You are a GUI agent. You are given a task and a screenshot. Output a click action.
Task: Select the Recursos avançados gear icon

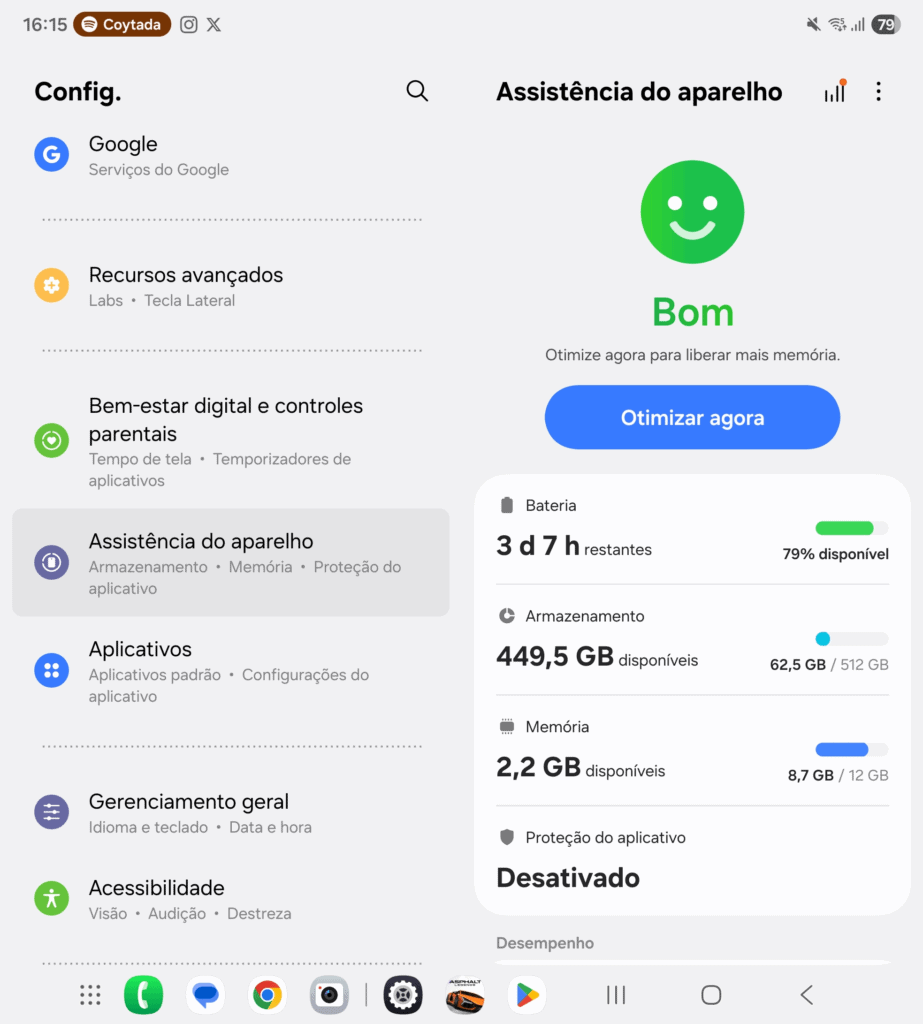pos(51,285)
